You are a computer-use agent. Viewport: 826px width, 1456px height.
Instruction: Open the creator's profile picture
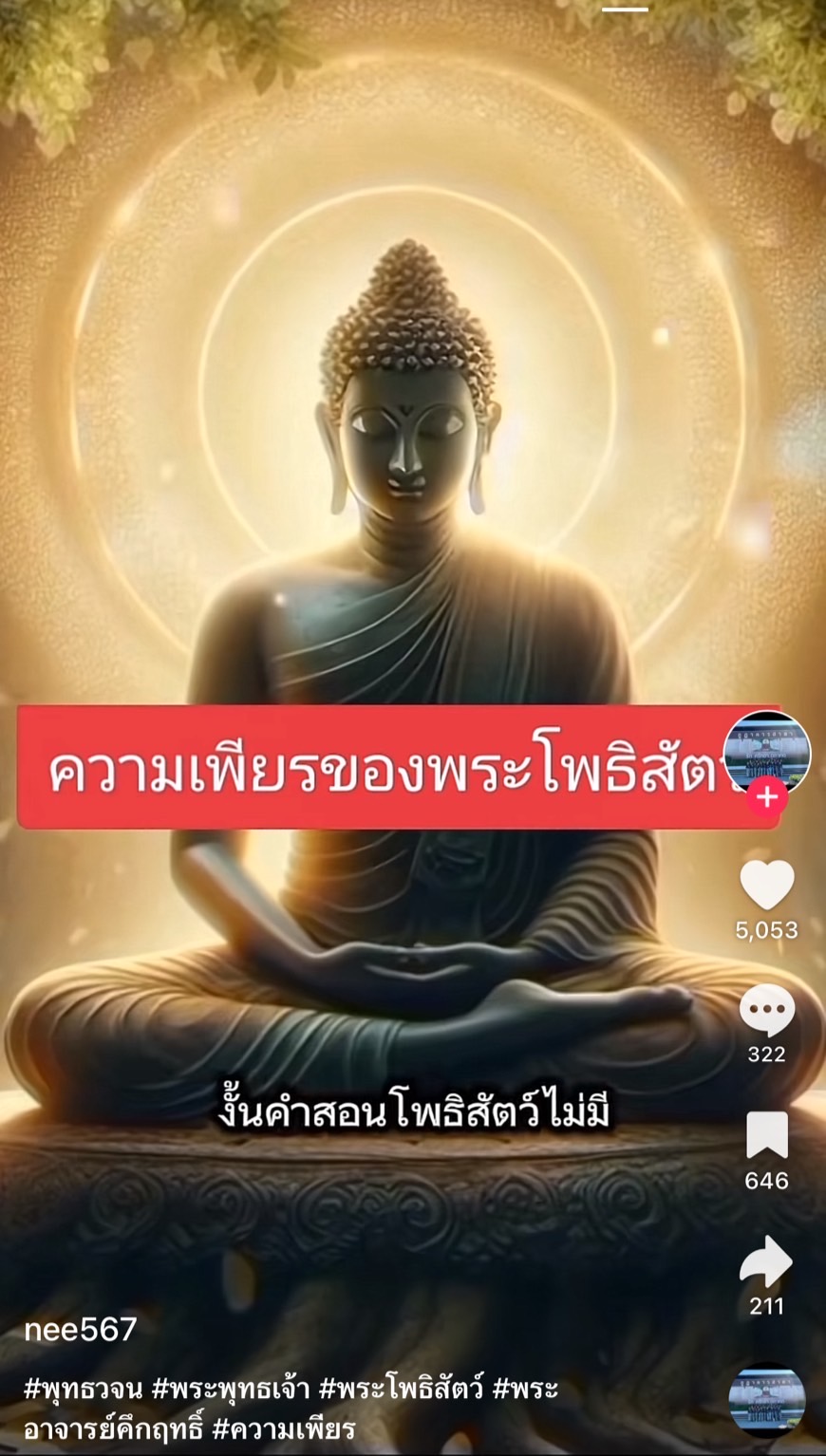(x=767, y=750)
